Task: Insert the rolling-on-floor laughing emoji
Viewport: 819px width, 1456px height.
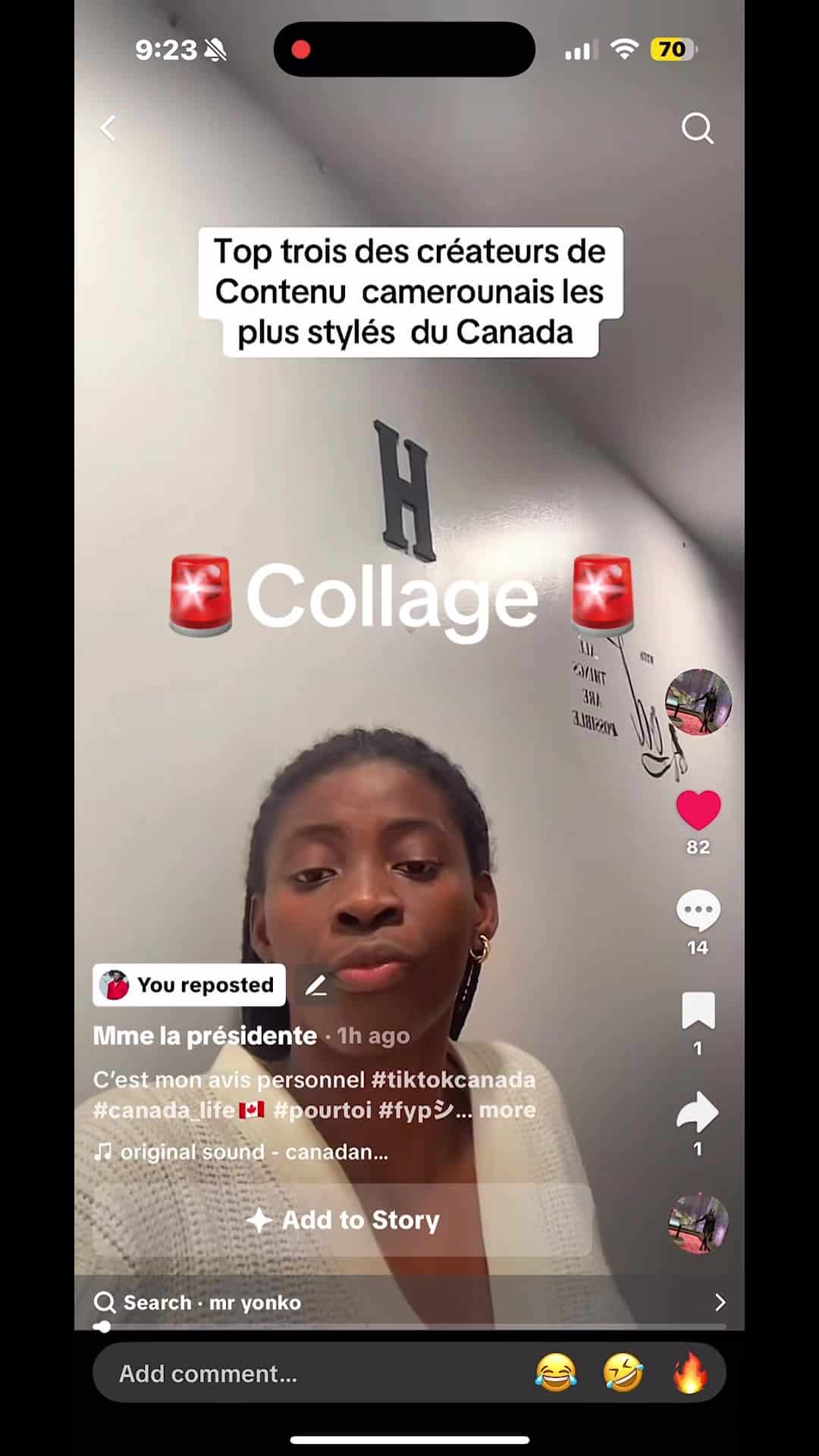Action: [623, 1373]
